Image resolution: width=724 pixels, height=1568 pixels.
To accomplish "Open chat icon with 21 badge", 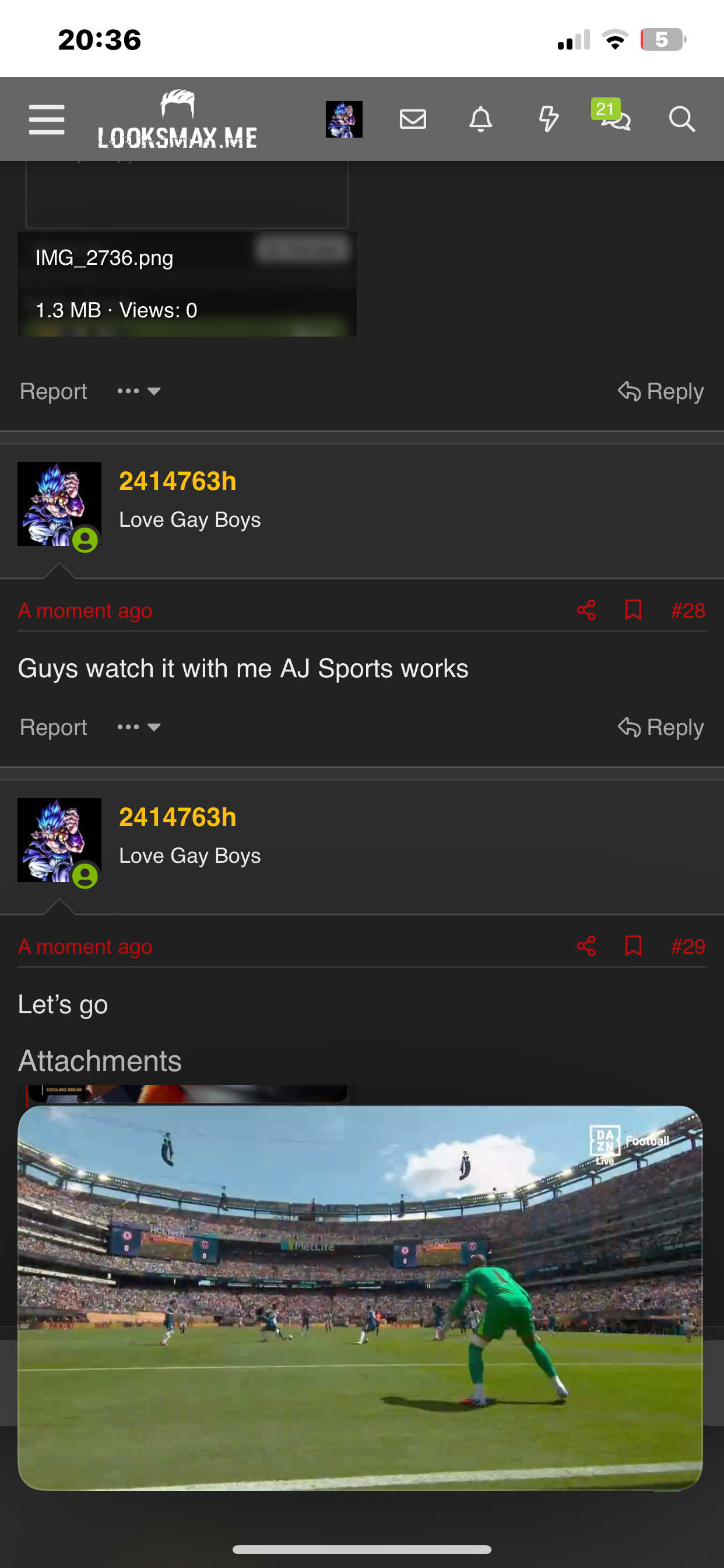I will [x=612, y=116].
